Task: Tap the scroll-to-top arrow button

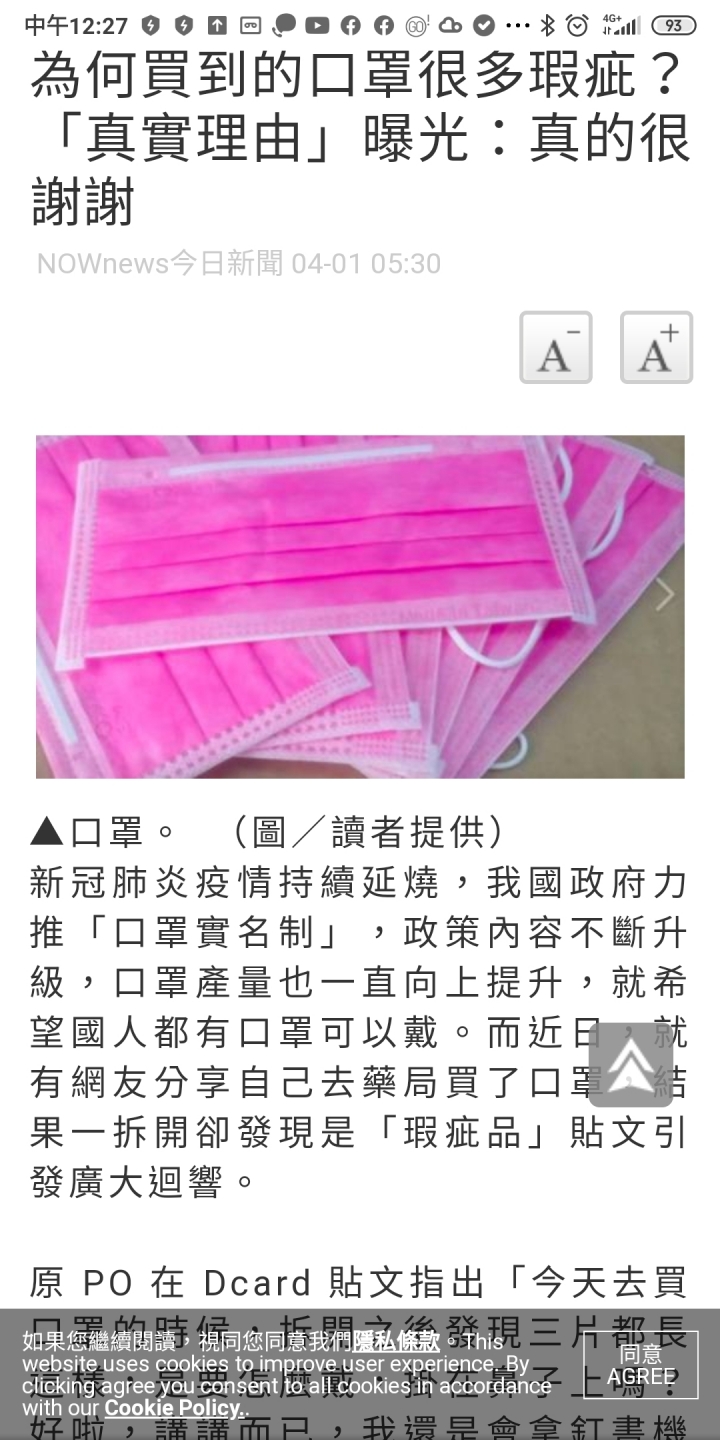Action: [x=630, y=1064]
